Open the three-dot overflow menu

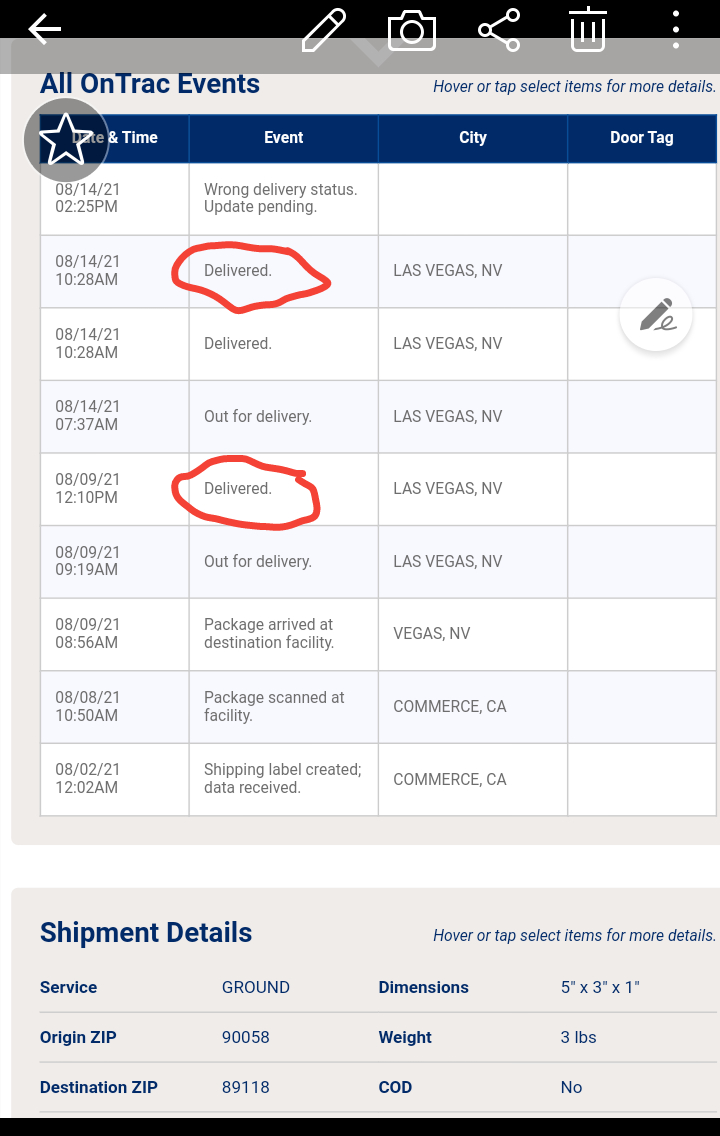point(676,30)
